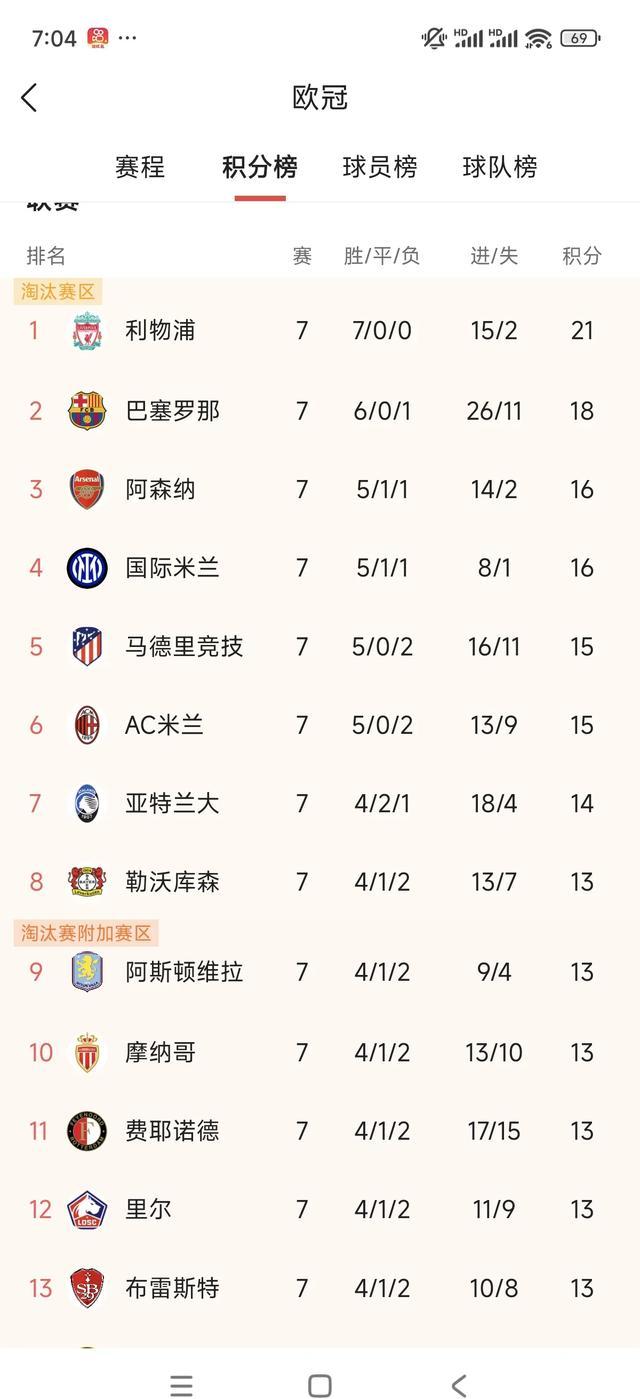
Task: Open the 摩纳哥 team row
Action: click(160, 1052)
